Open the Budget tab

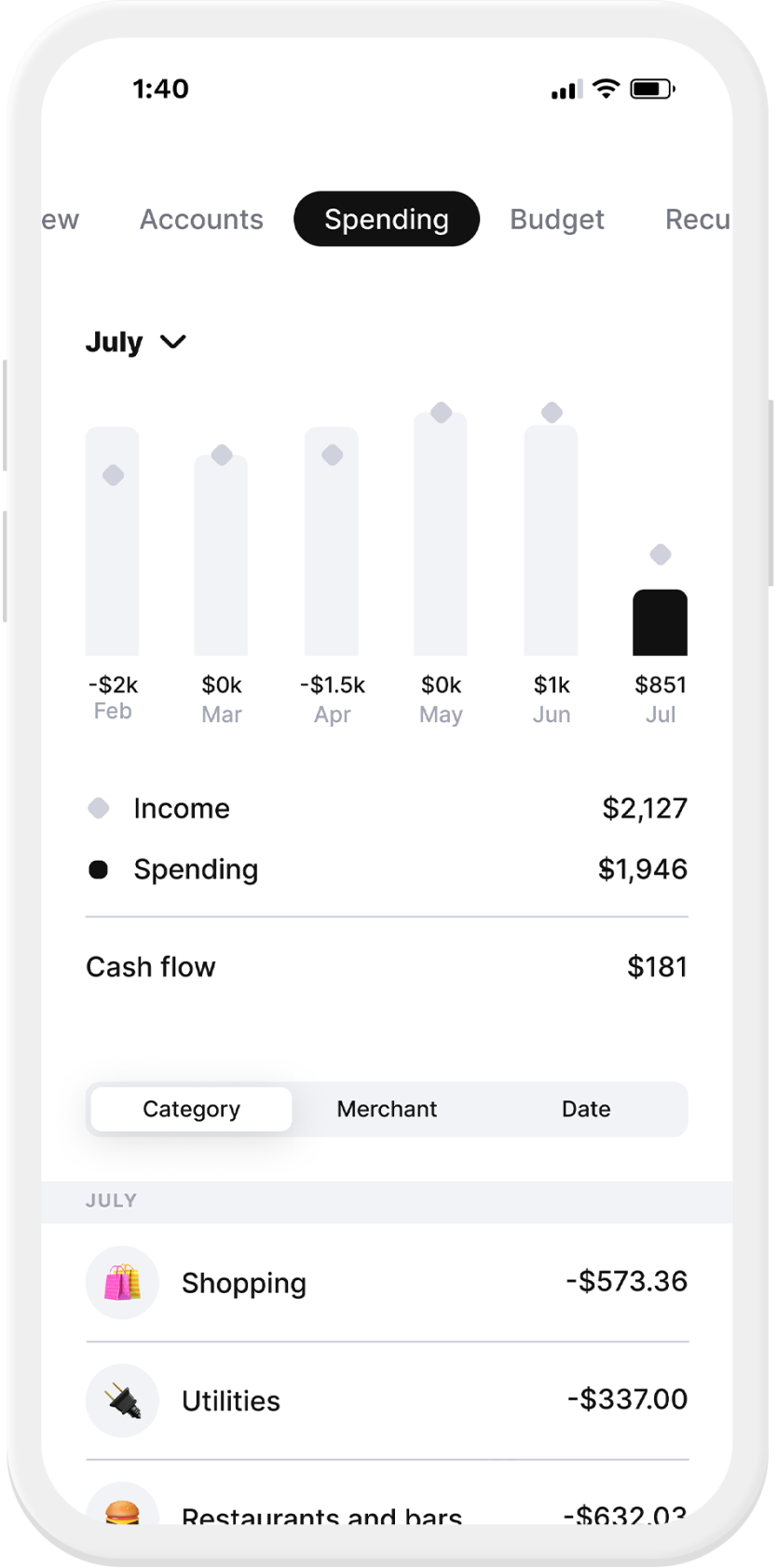point(557,219)
